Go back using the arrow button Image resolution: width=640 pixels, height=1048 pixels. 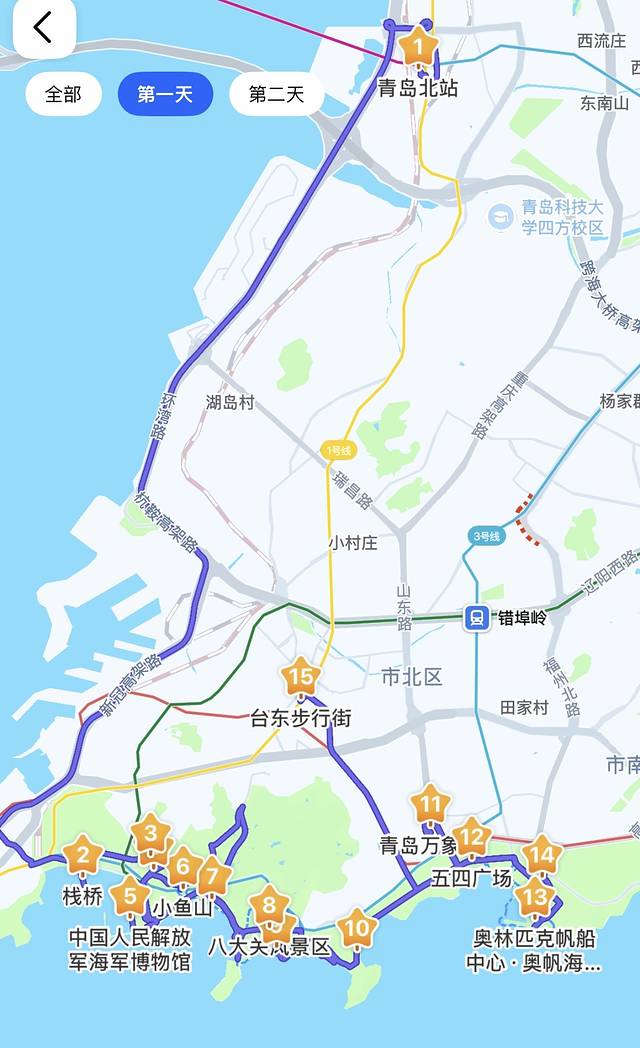tap(43, 28)
